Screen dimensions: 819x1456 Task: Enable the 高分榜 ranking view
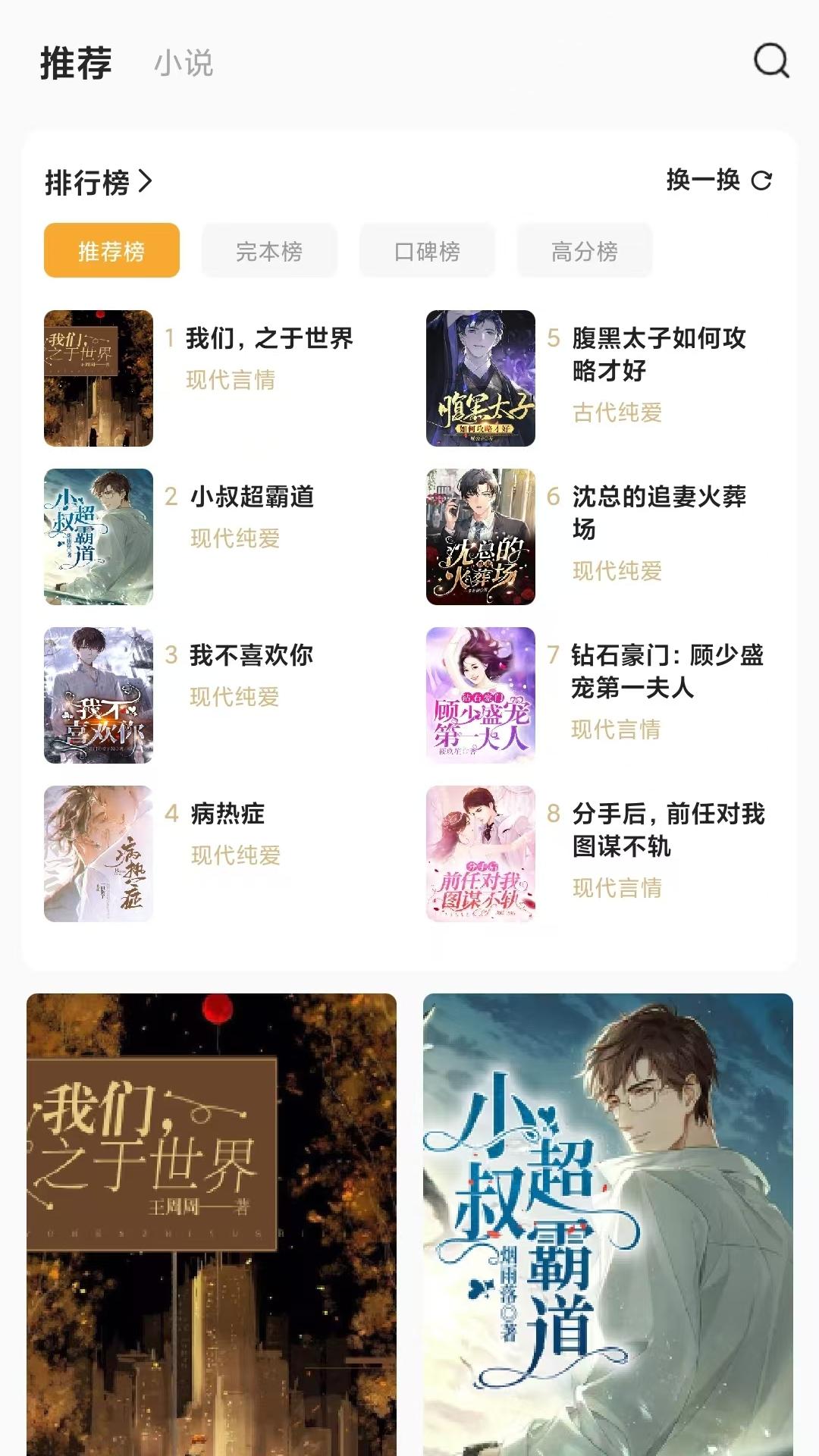tap(585, 250)
